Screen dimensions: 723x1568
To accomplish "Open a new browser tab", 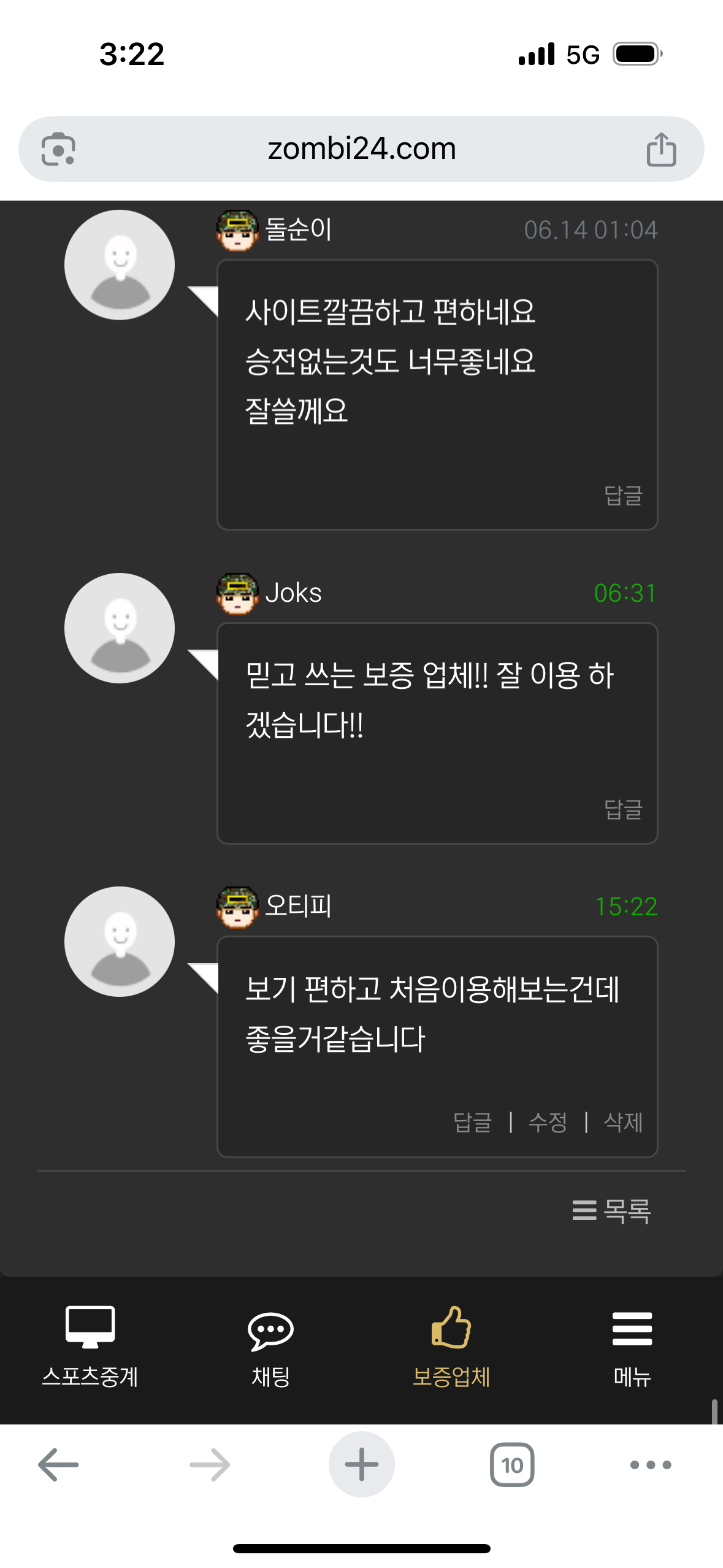I will pos(361,1464).
